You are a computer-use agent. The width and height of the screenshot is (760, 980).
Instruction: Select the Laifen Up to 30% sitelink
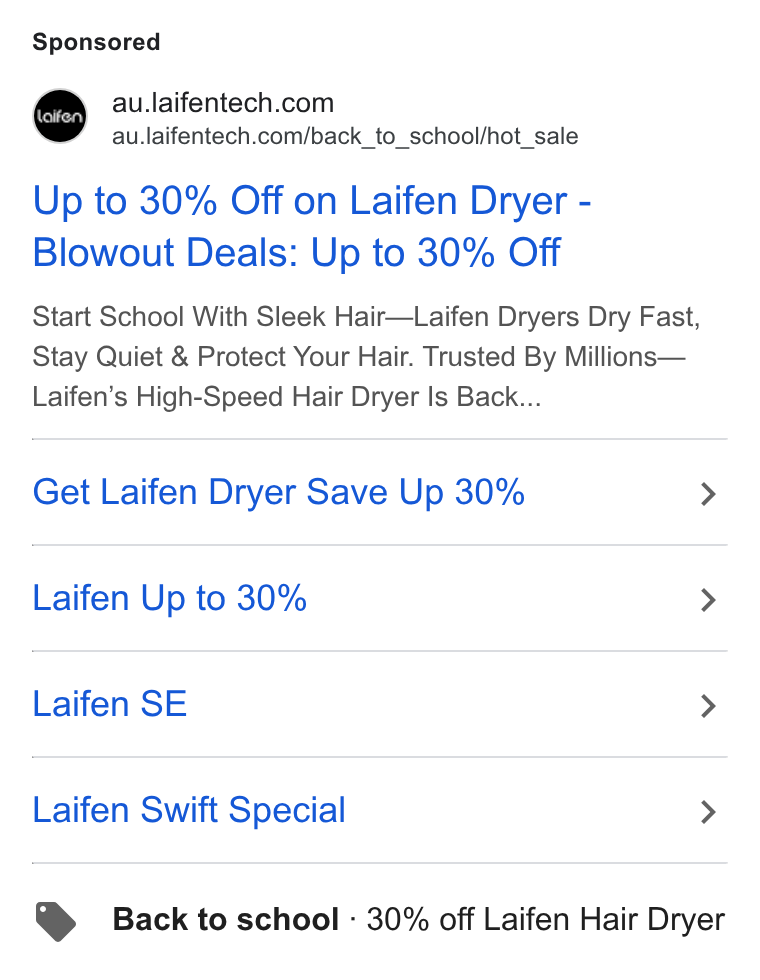[x=379, y=598]
